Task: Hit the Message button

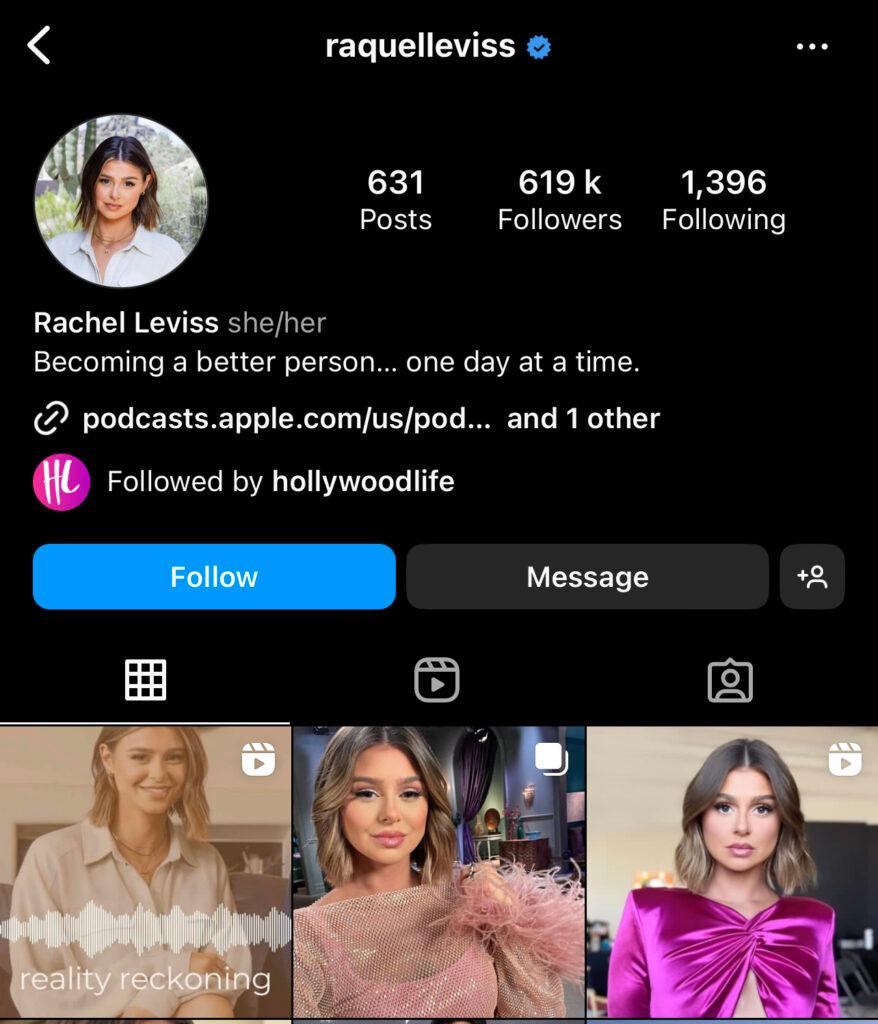Action: click(587, 576)
